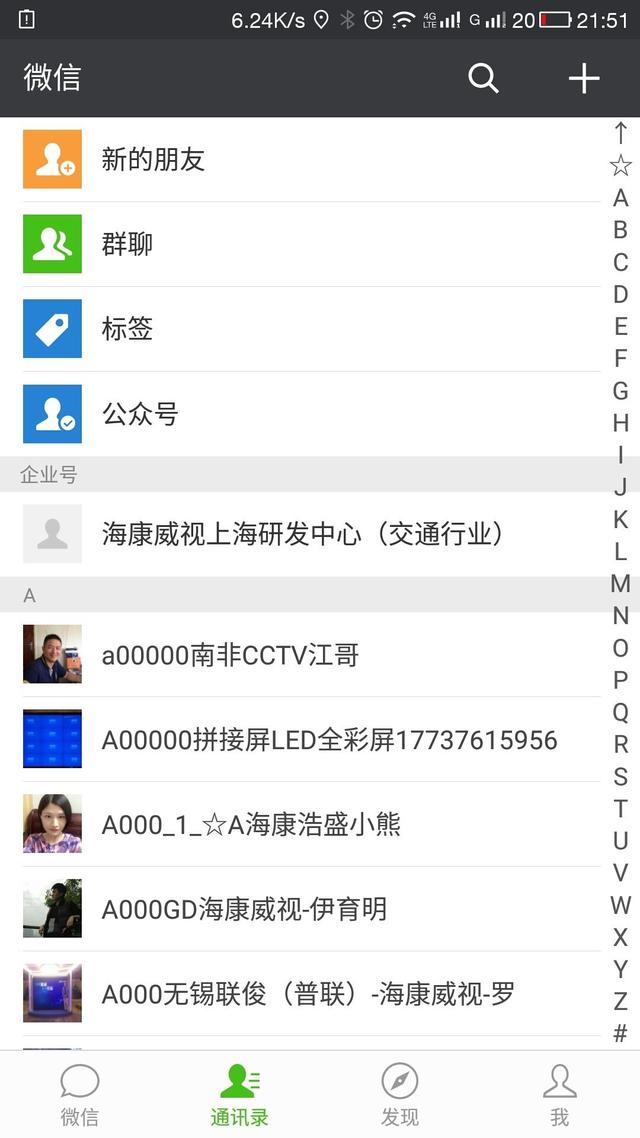Jump to top with ↑ index arrow
This screenshot has width=640, height=1138.
[620, 132]
